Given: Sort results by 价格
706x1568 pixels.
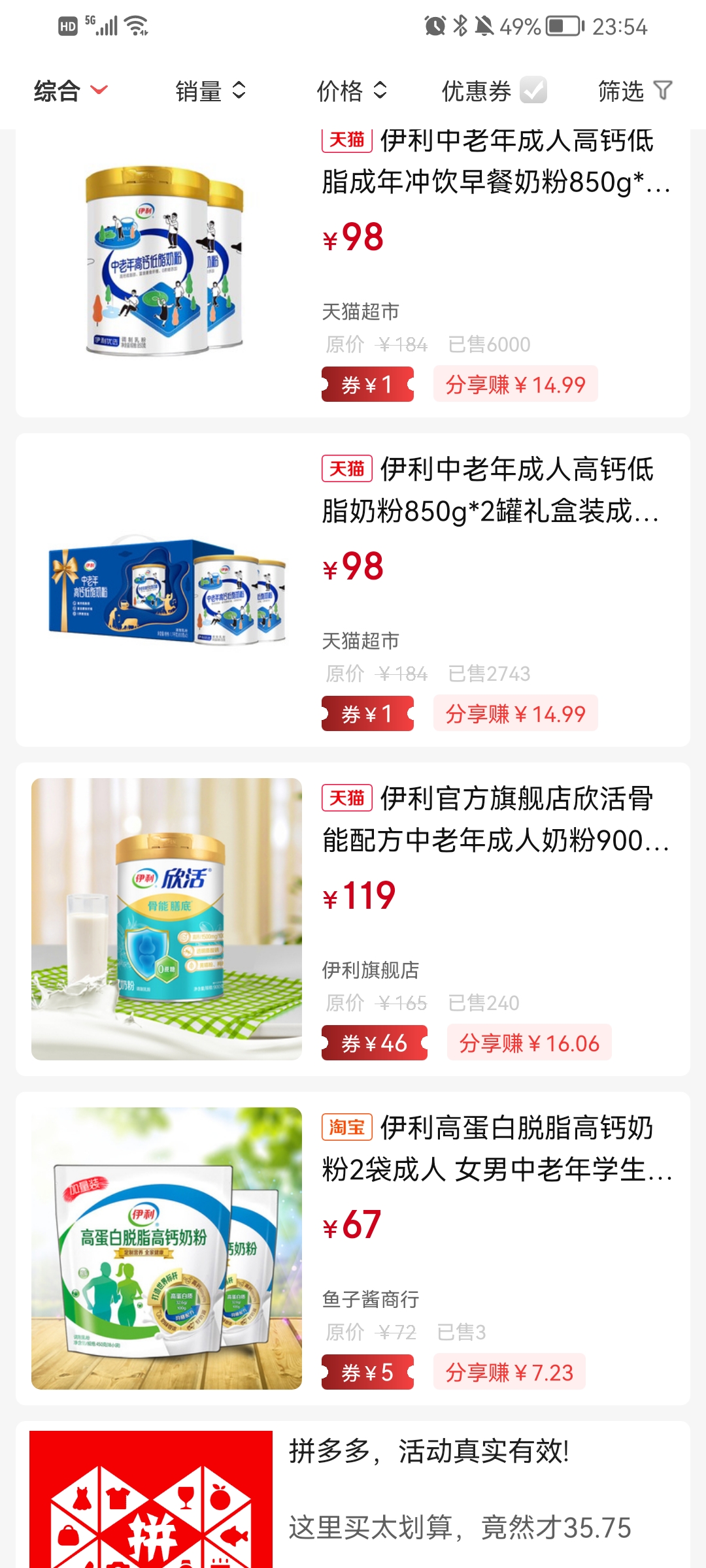Looking at the screenshot, I should click(x=351, y=91).
